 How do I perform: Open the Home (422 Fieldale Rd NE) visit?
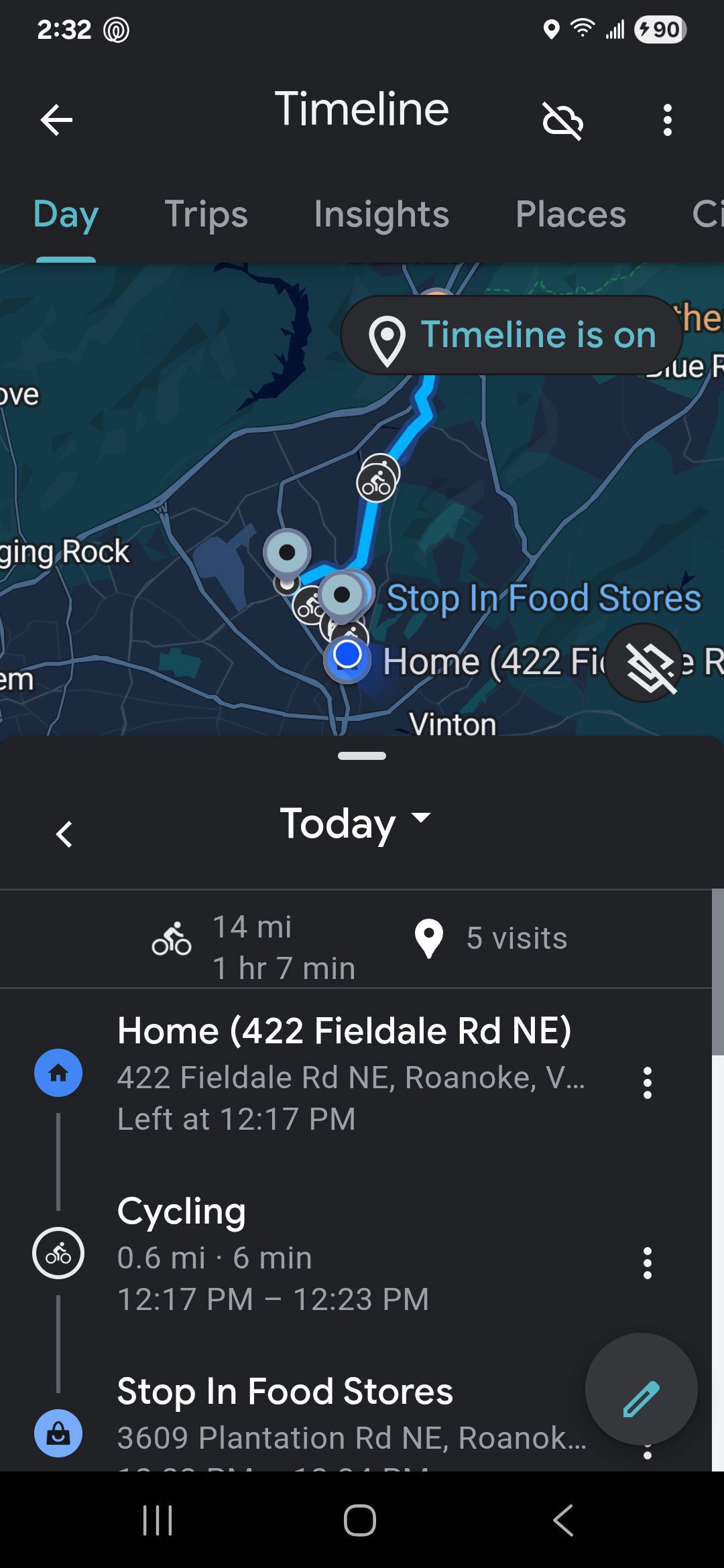click(343, 1073)
